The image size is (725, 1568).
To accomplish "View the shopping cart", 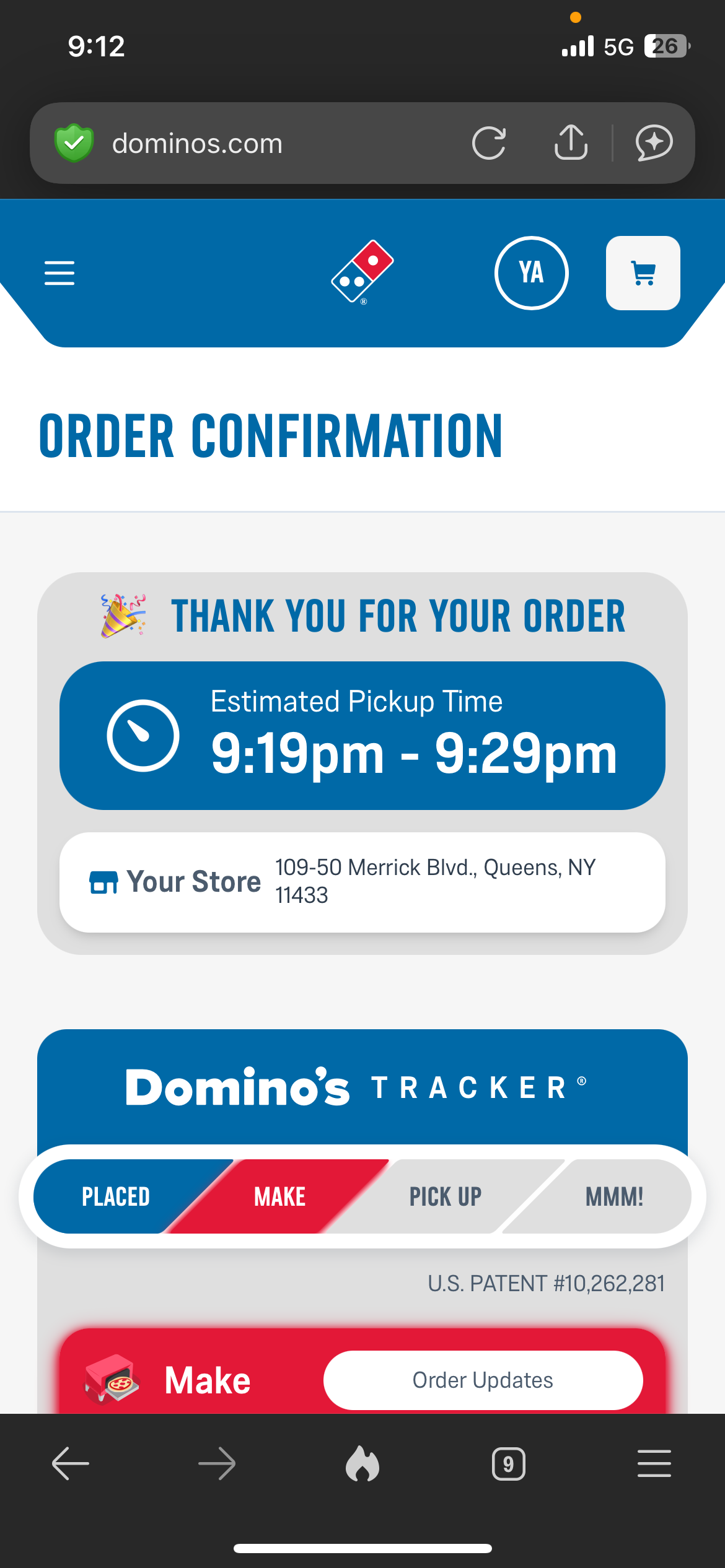I will (x=643, y=273).
